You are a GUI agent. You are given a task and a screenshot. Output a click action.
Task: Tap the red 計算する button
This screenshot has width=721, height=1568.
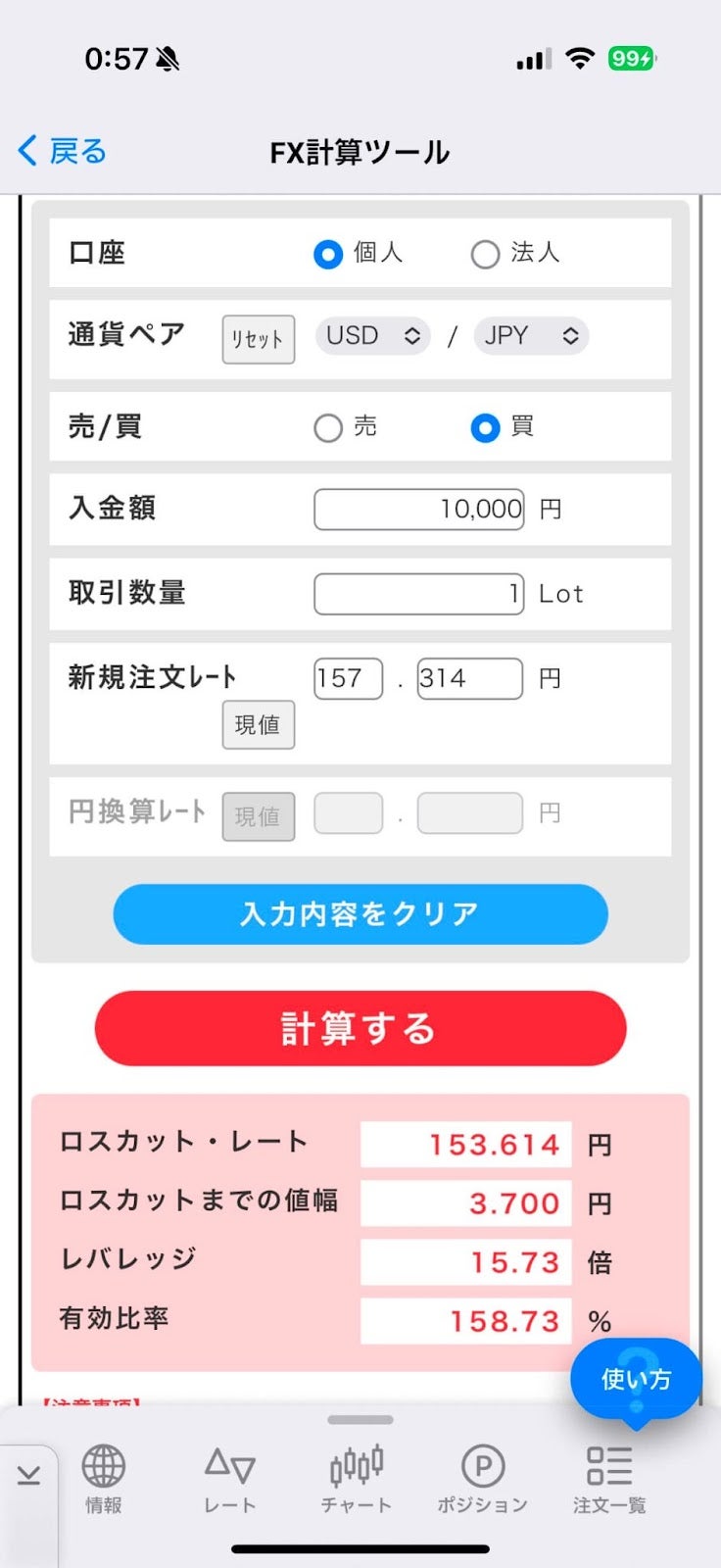(x=360, y=1028)
